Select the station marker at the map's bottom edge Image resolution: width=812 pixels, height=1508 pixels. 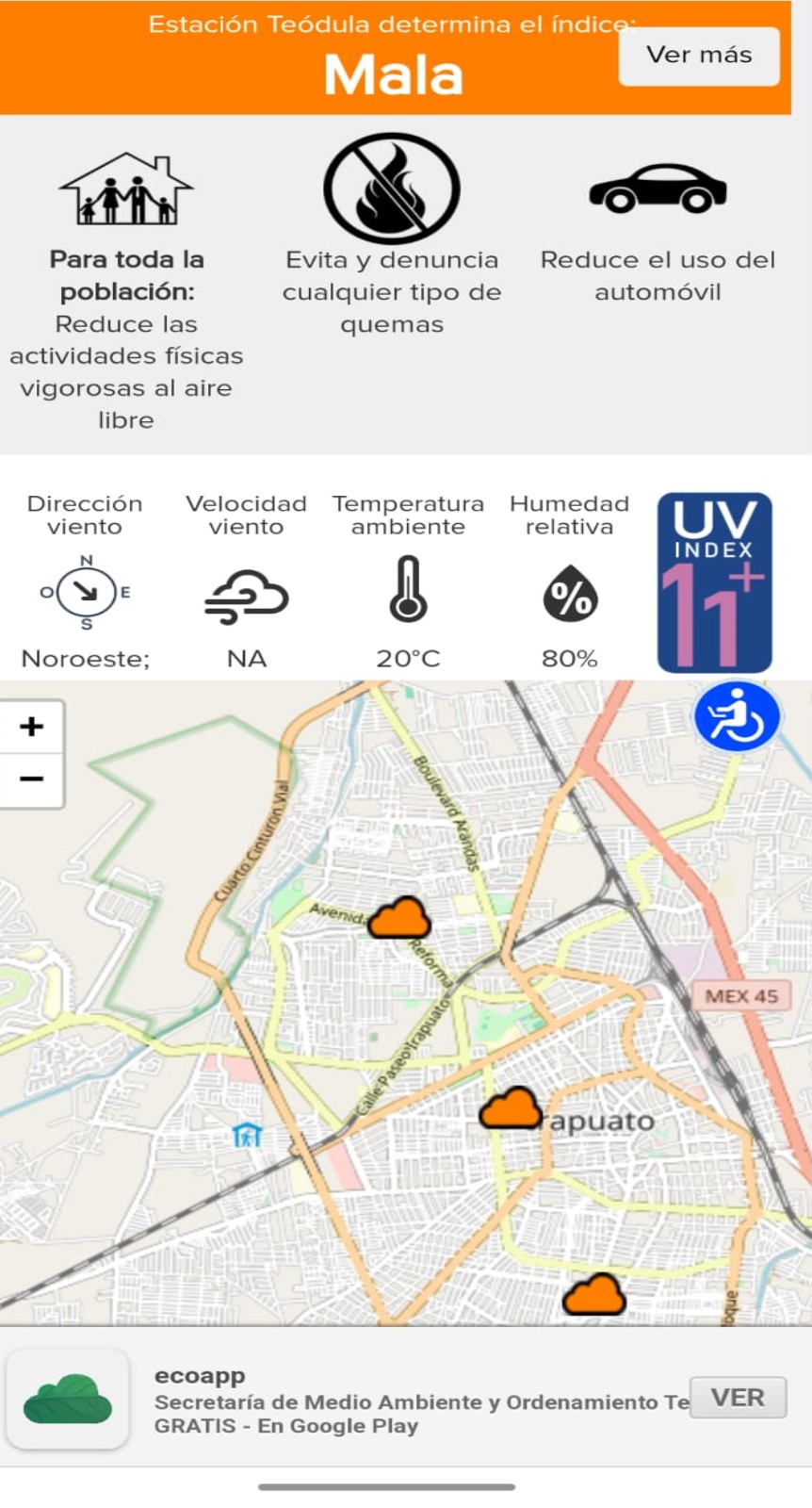click(x=593, y=1295)
